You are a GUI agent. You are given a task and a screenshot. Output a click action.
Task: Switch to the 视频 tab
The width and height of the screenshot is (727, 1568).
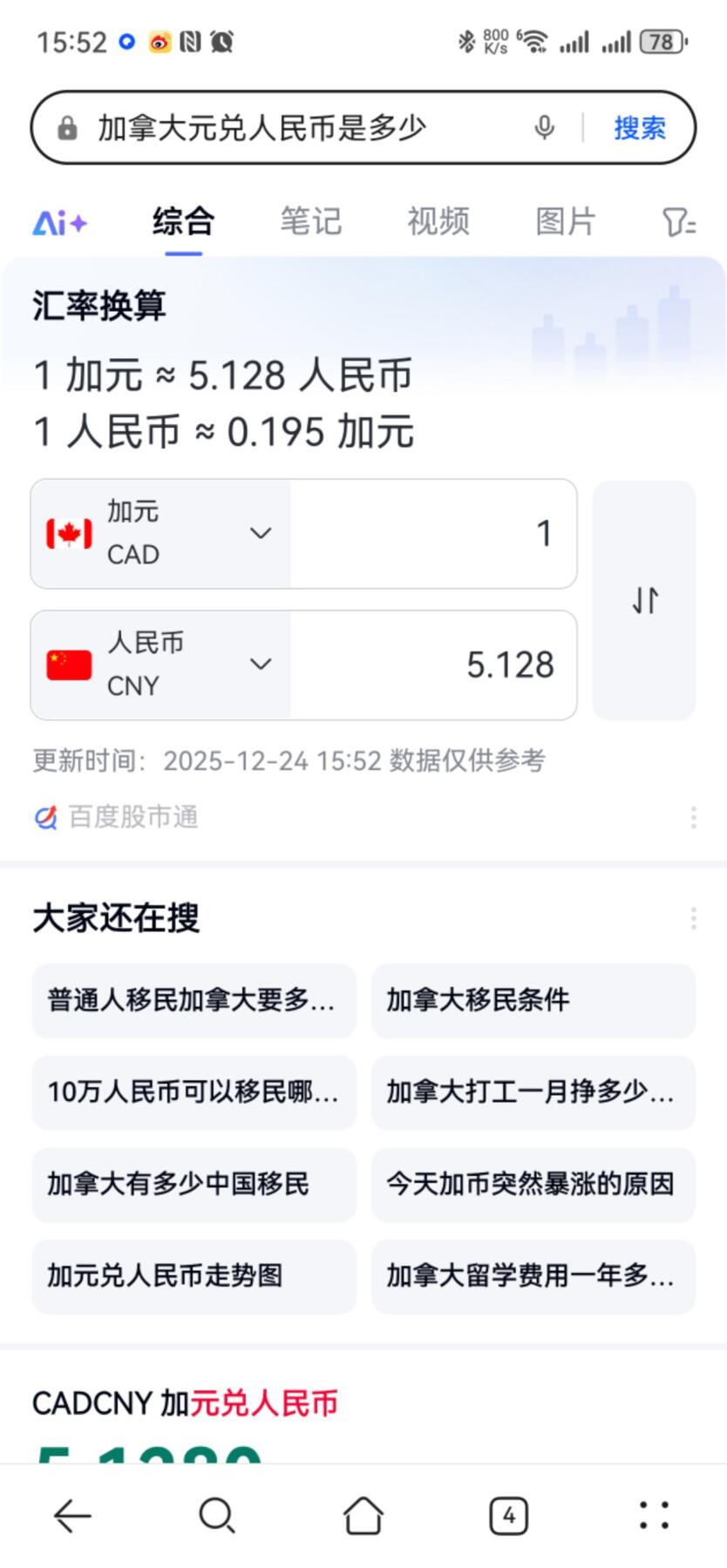[x=437, y=222]
